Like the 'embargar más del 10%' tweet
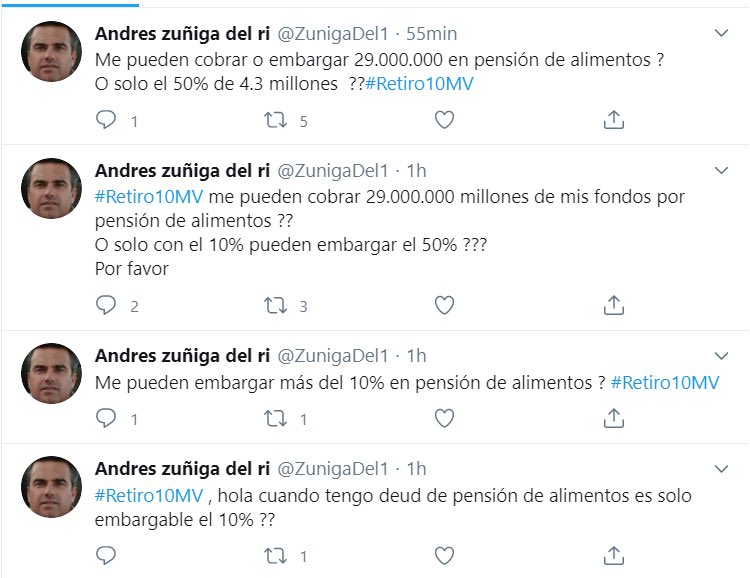750x578 pixels. pos(444,419)
